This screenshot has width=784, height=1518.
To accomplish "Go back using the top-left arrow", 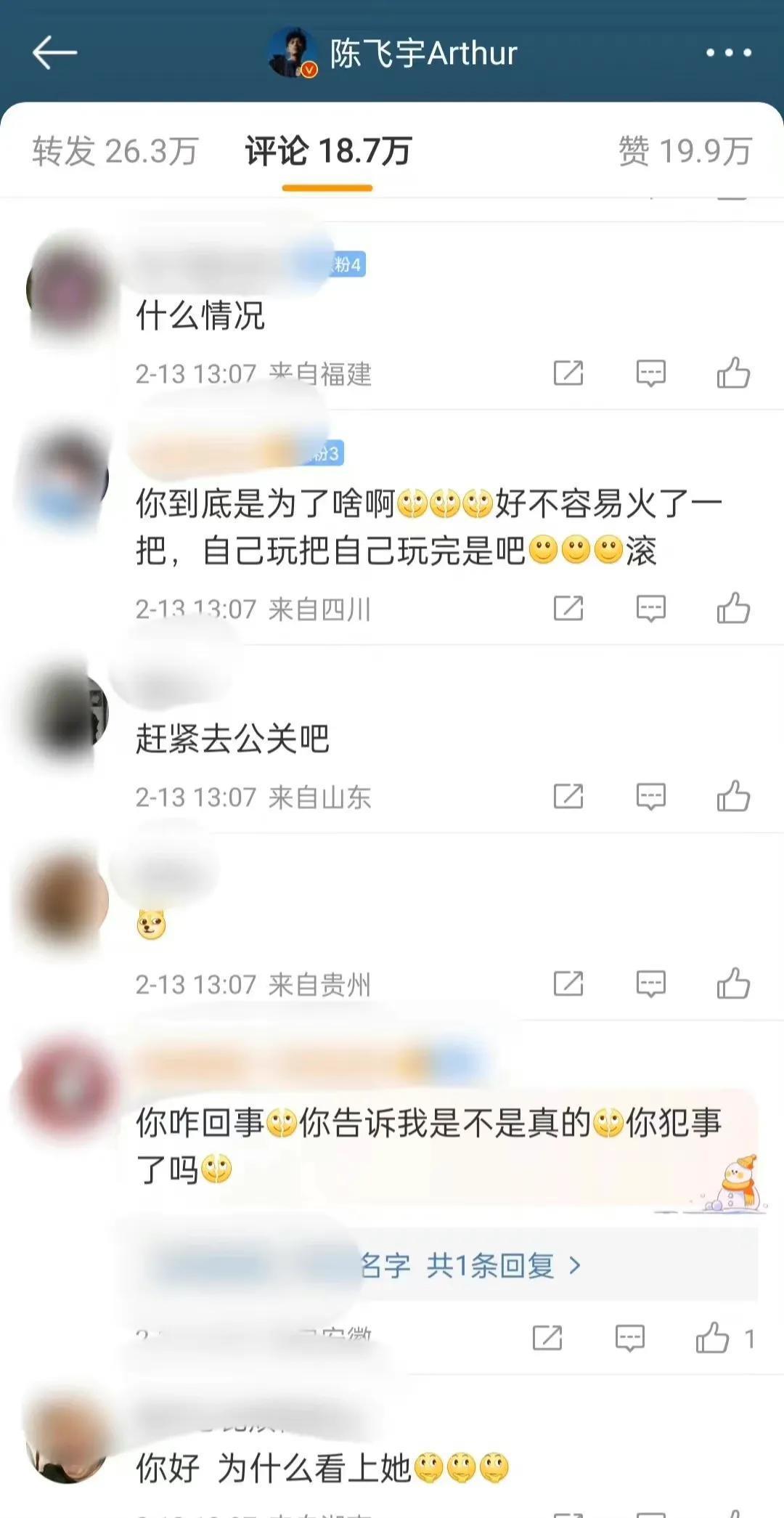I will (x=54, y=52).
